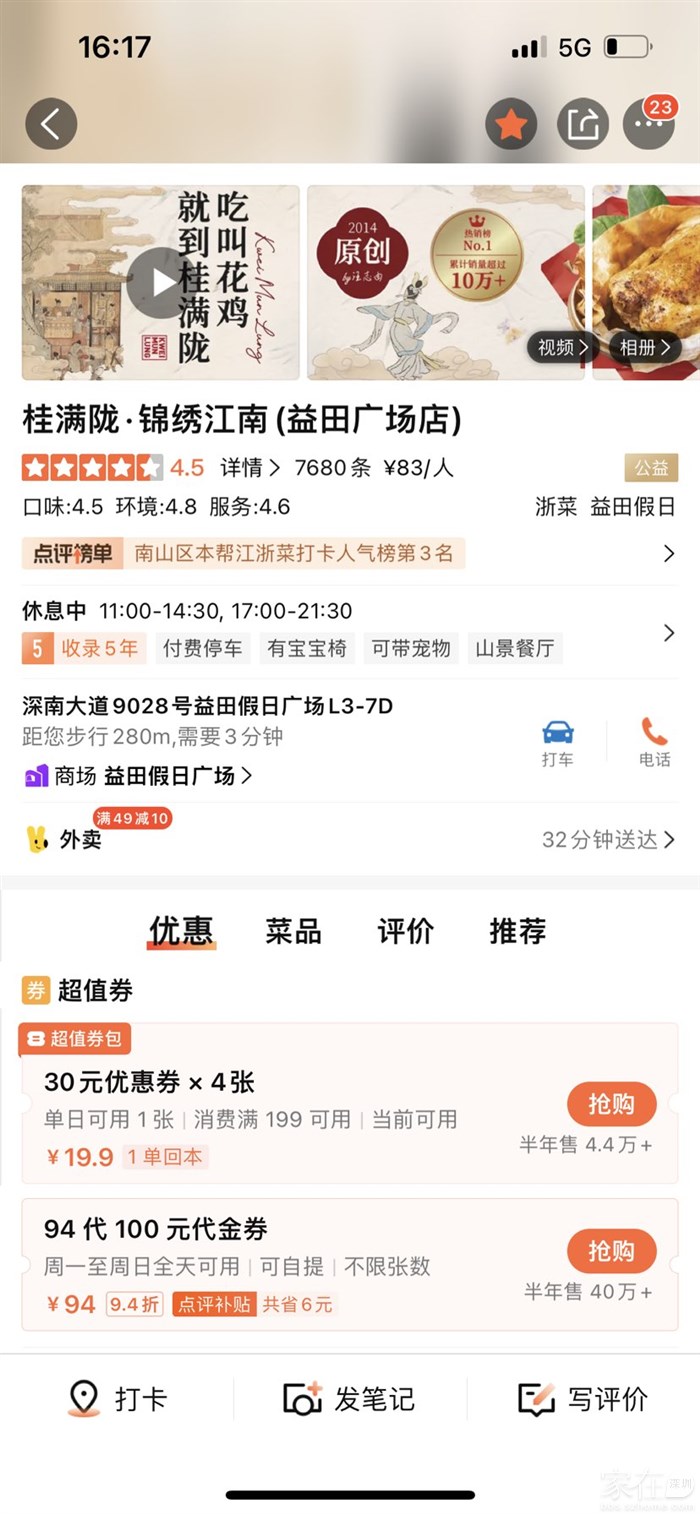Tap 抢购 for the 30元优惠券 pack
The image size is (700, 1514).
(611, 1104)
